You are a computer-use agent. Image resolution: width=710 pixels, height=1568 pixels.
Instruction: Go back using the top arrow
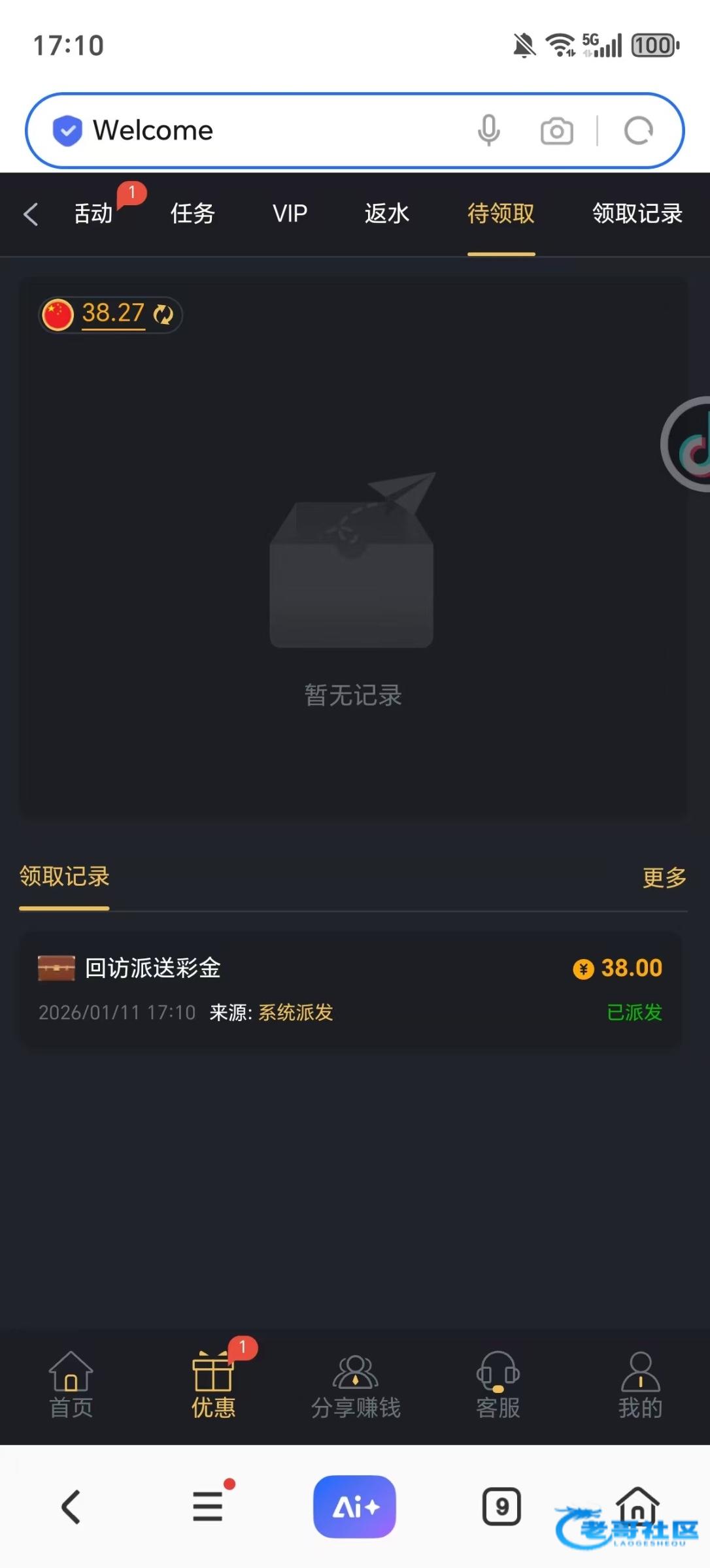point(31,214)
